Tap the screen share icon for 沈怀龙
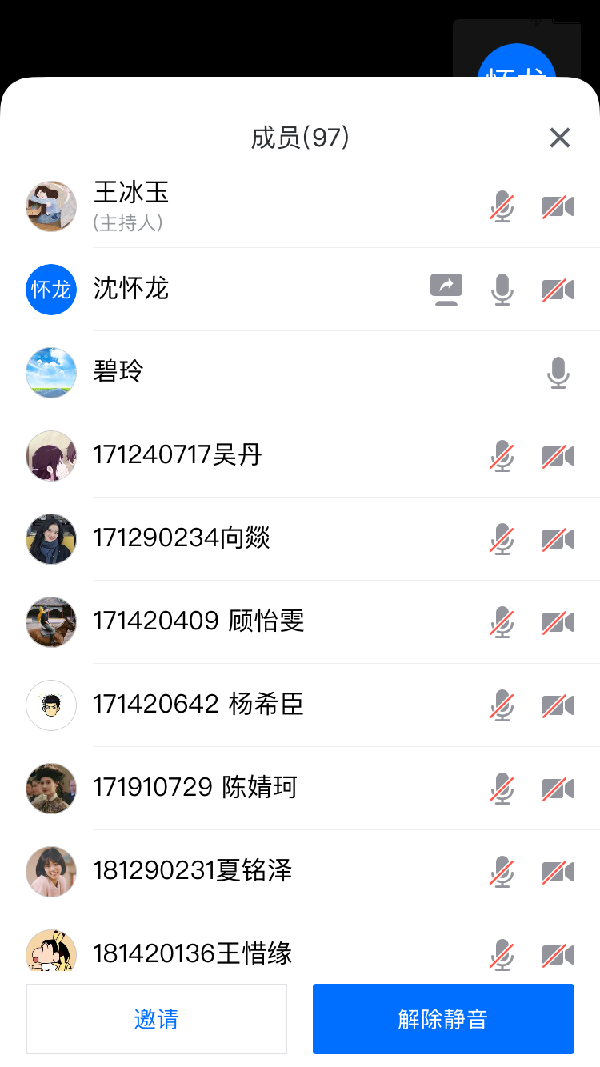The height and width of the screenshot is (1067, 600). coord(446,289)
